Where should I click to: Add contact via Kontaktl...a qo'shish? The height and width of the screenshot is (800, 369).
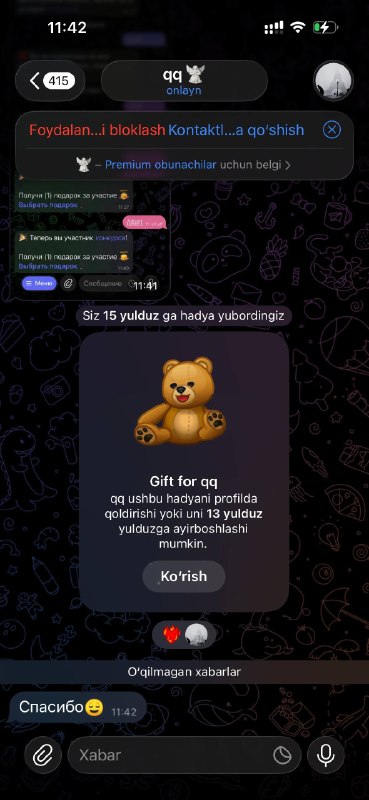click(x=236, y=130)
